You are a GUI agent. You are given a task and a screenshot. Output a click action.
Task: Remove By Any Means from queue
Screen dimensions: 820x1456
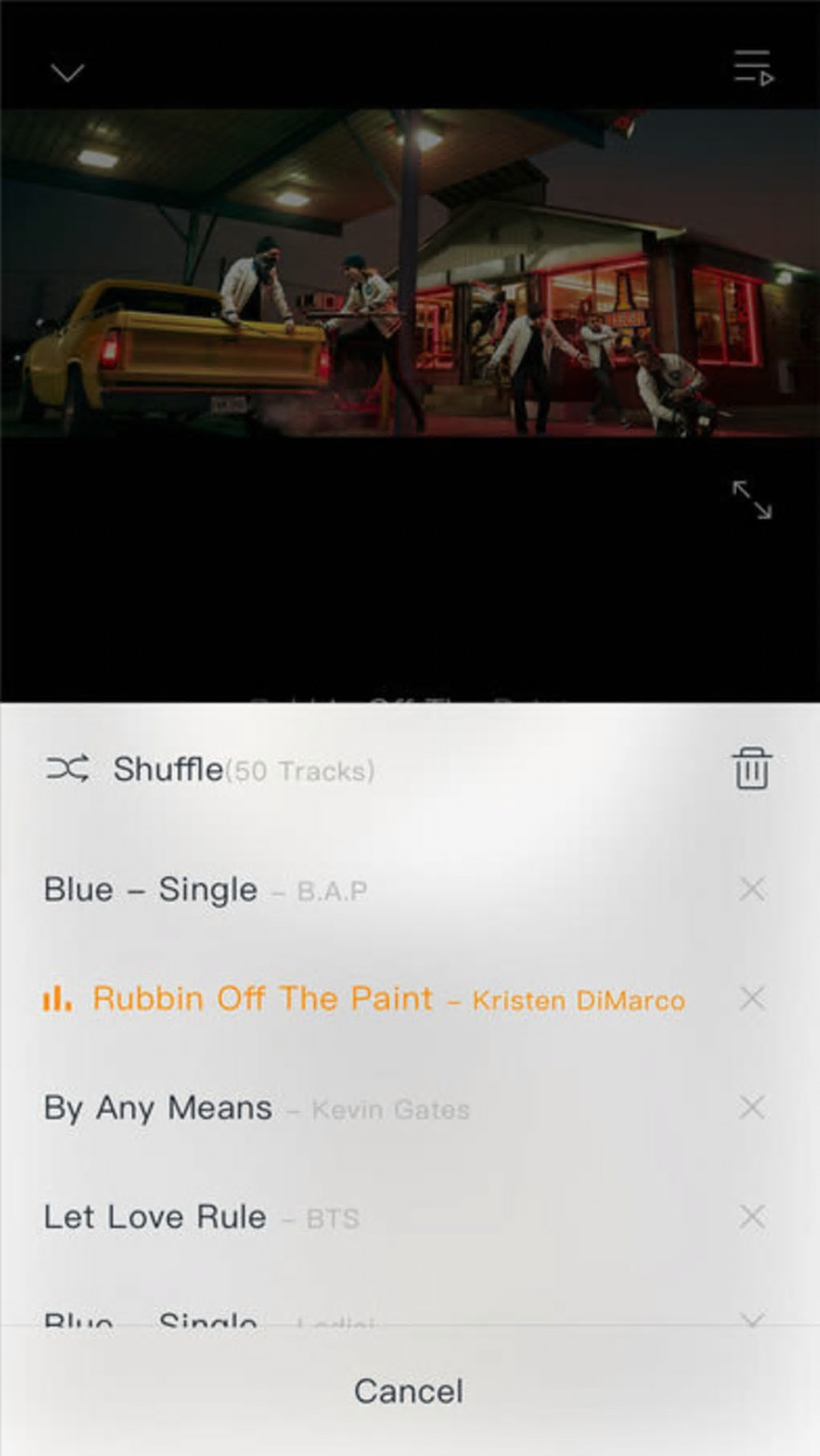(x=752, y=1108)
